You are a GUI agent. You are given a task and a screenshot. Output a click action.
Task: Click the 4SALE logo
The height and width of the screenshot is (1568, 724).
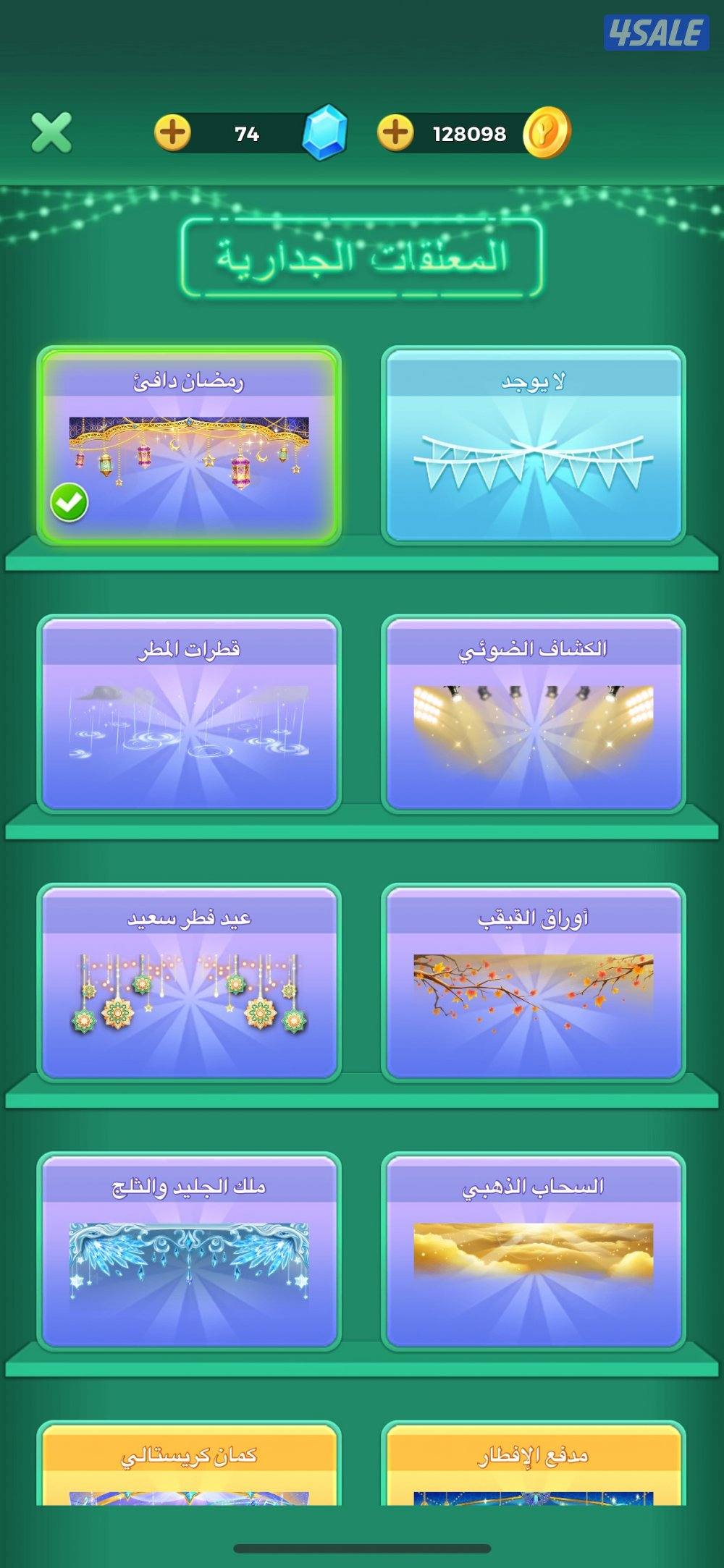[x=654, y=30]
